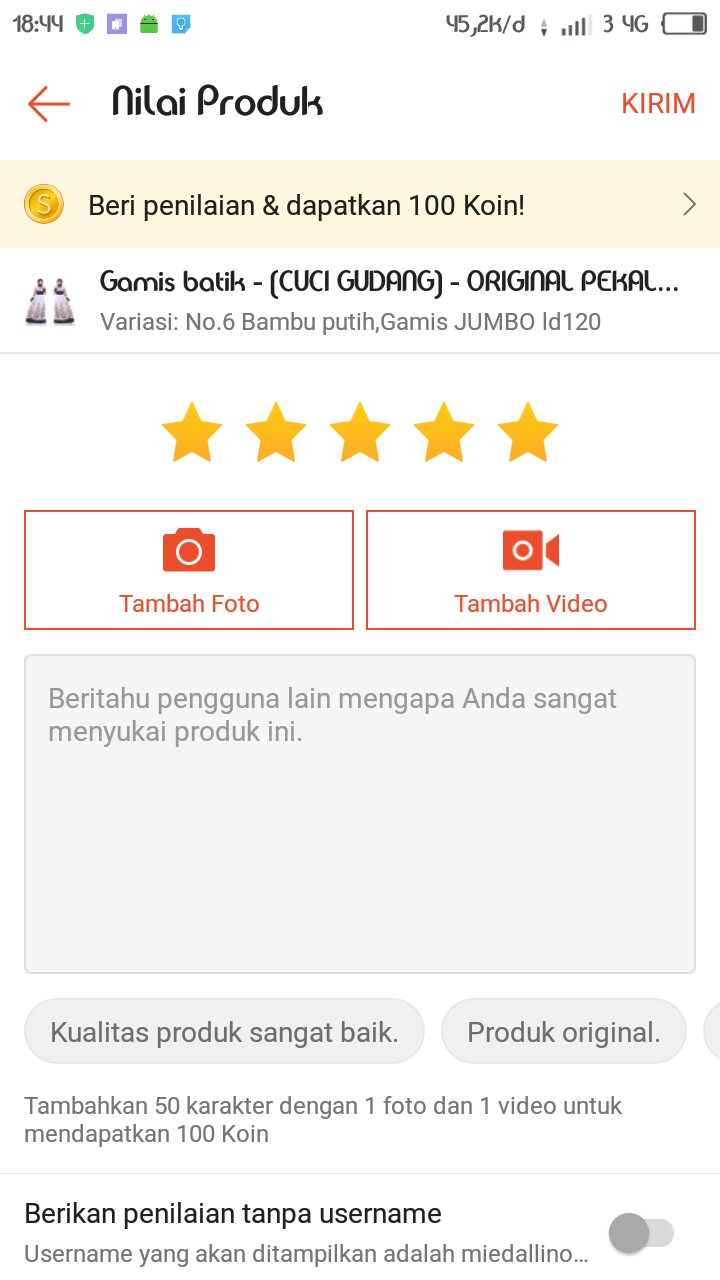720x1280 pixels.
Task: Focus the review text box
Action: [x=360, y=813]
